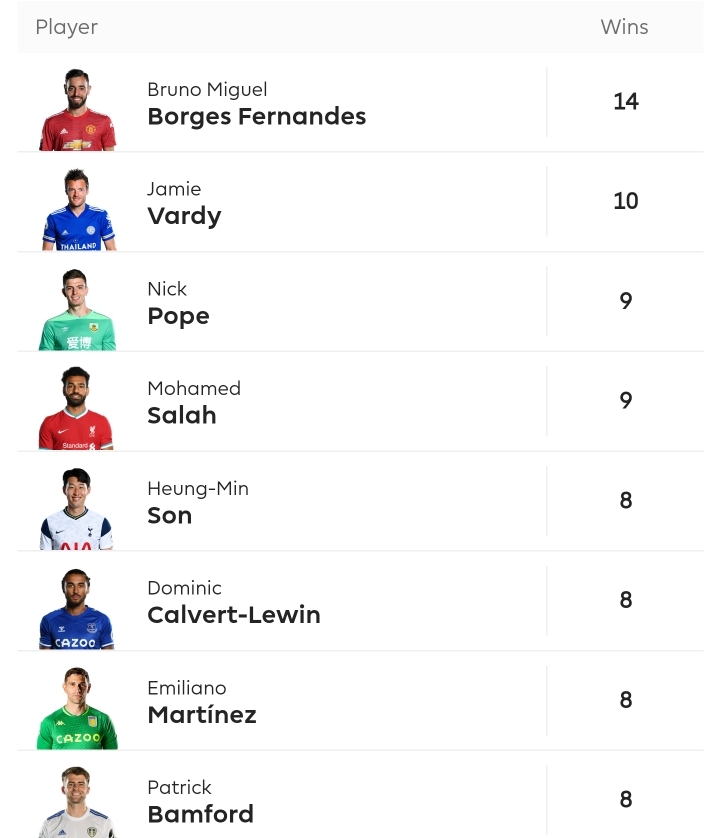The image size is (720, 838).
Task: Open Patrick Bamford's player row
Action: tap(200, 801)
